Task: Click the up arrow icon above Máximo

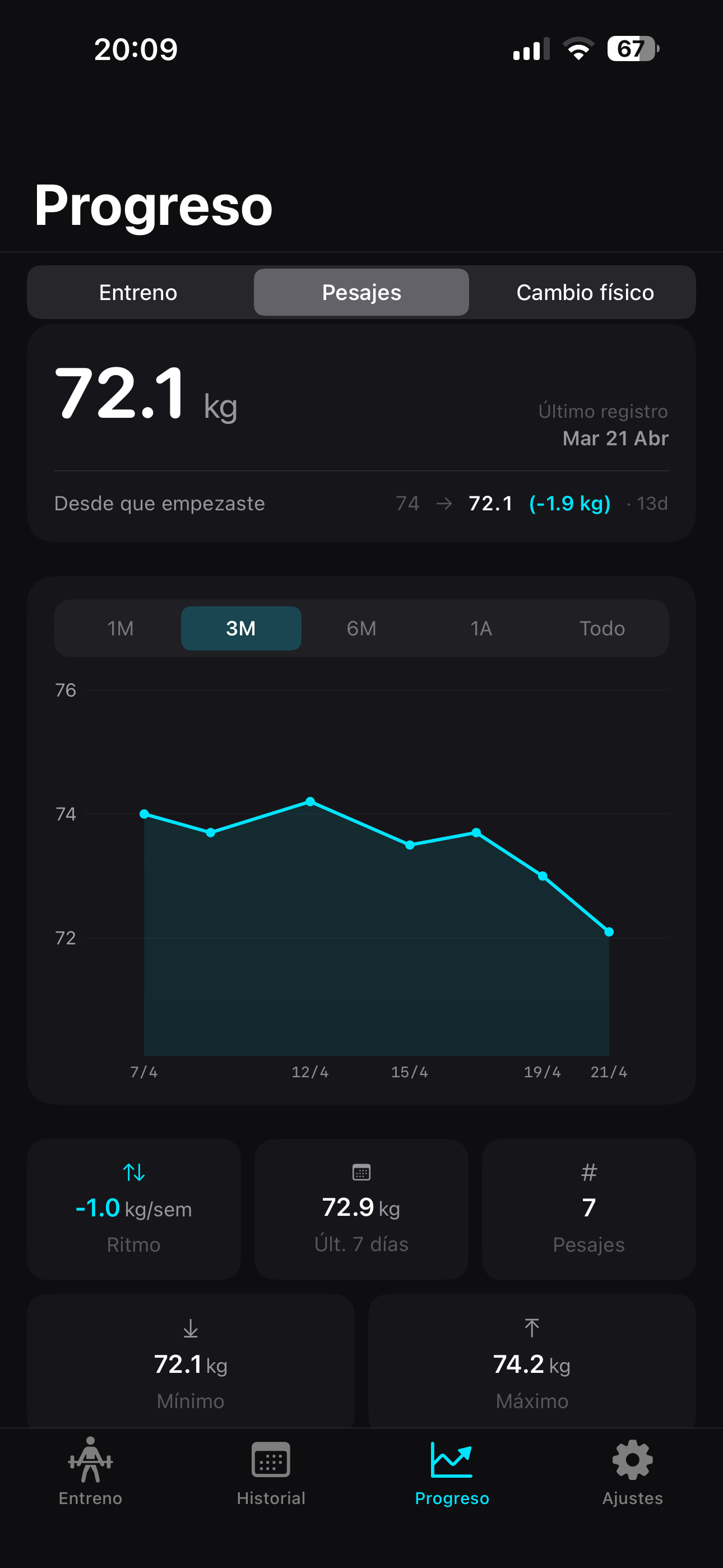Action: 532,1328
